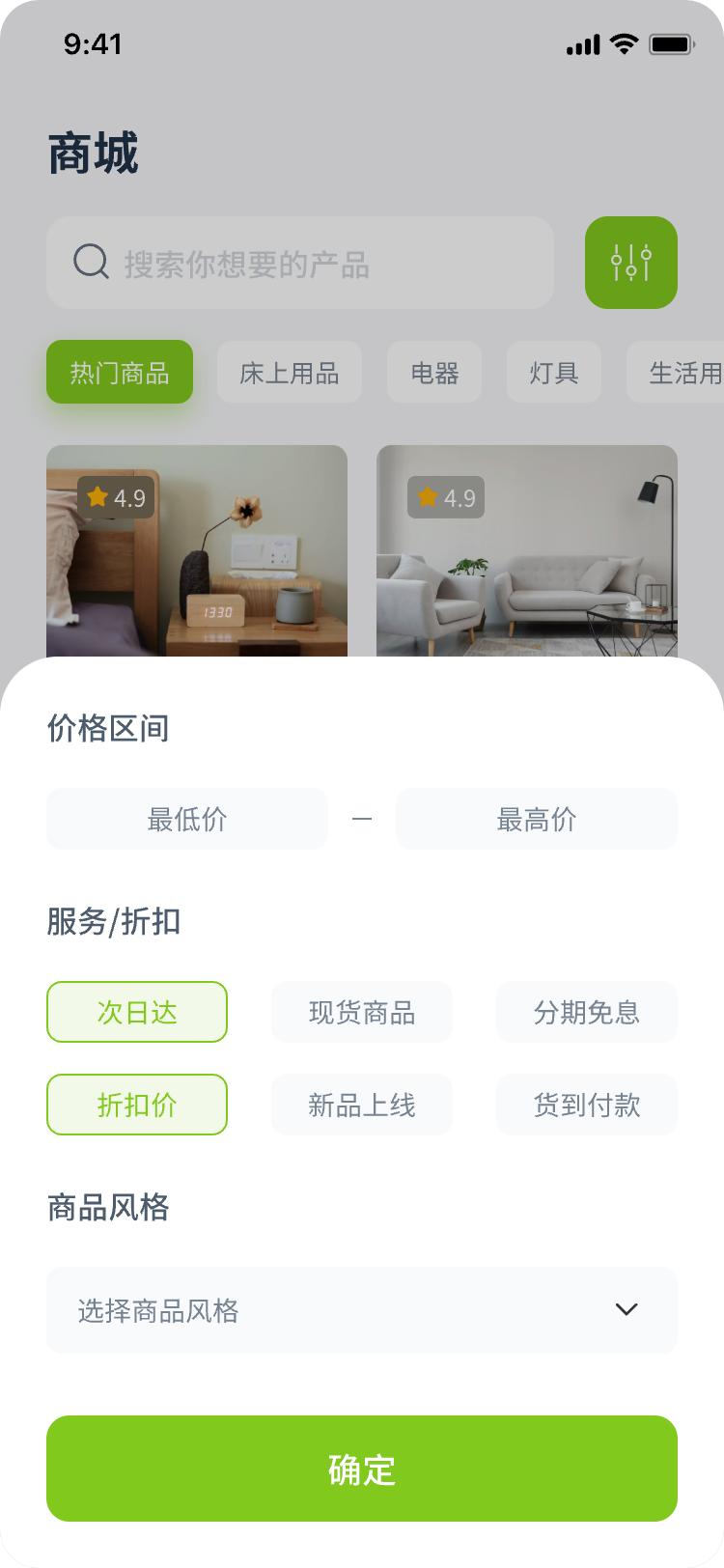This screenshot has height=1568, width=724.
Task: Confirm filters with 确定 button
Action: point(362,1469)
